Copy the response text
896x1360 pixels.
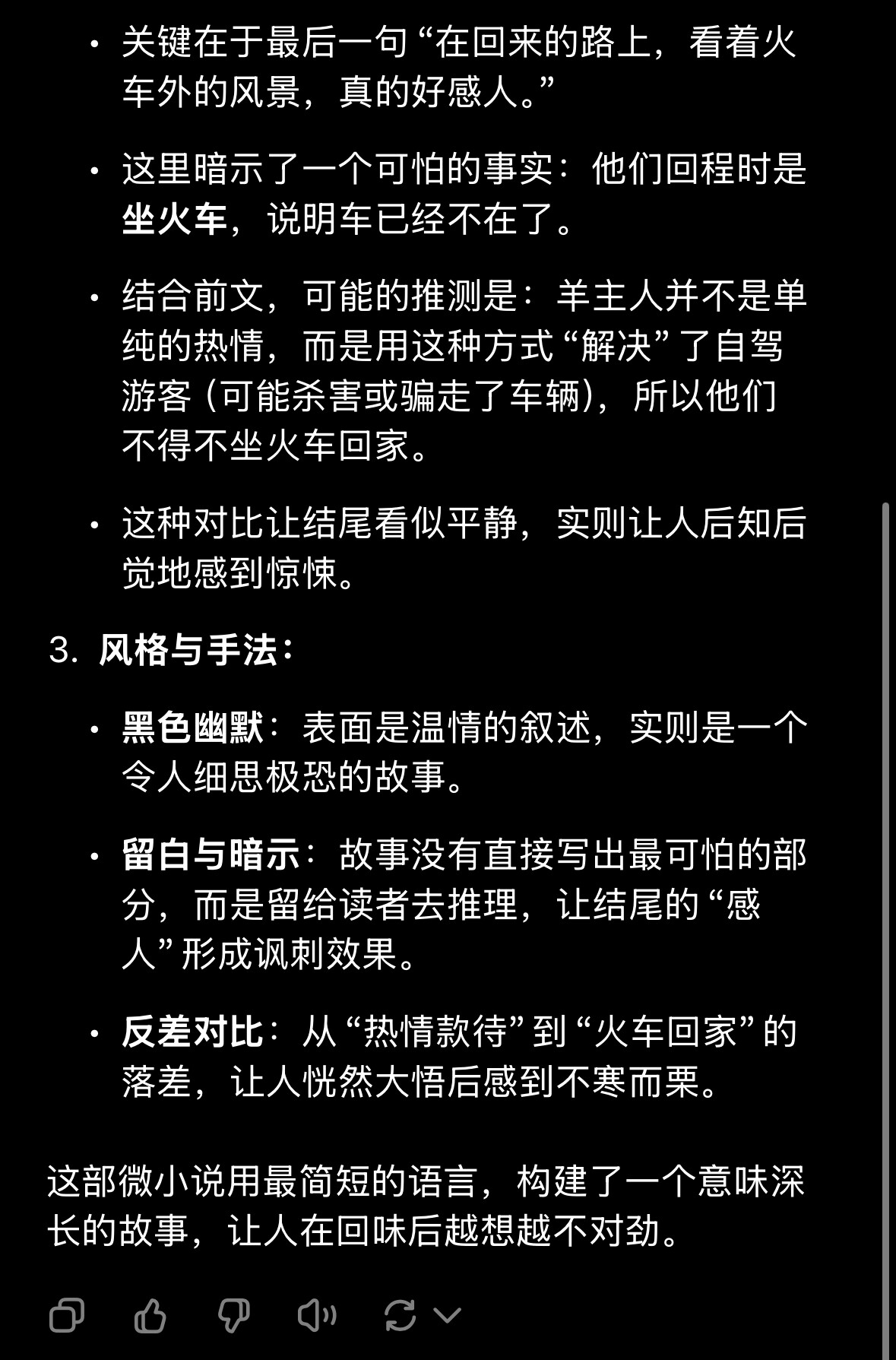pyautogui.click(x=67, y=1315)
